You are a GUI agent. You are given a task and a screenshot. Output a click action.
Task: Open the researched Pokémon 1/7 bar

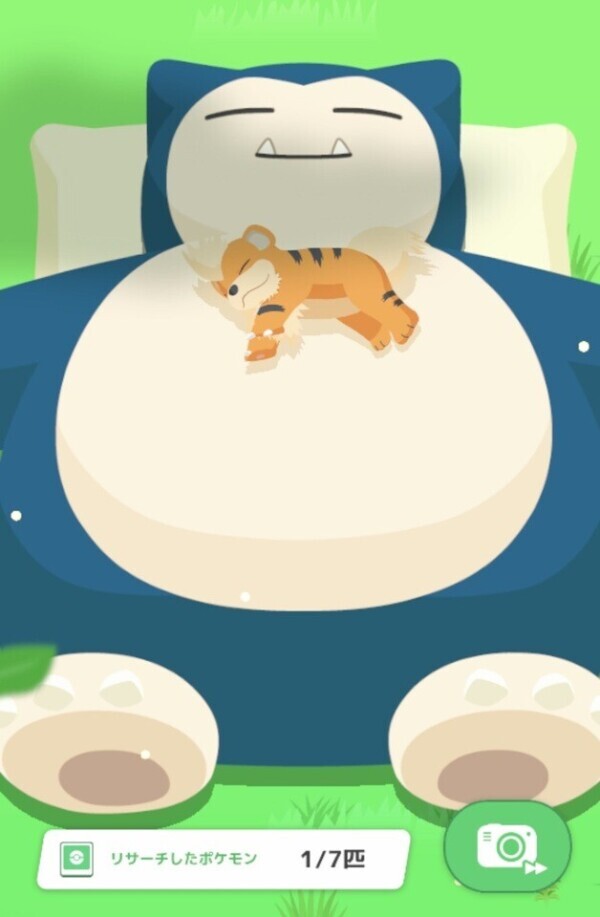[x=224, y=859]
